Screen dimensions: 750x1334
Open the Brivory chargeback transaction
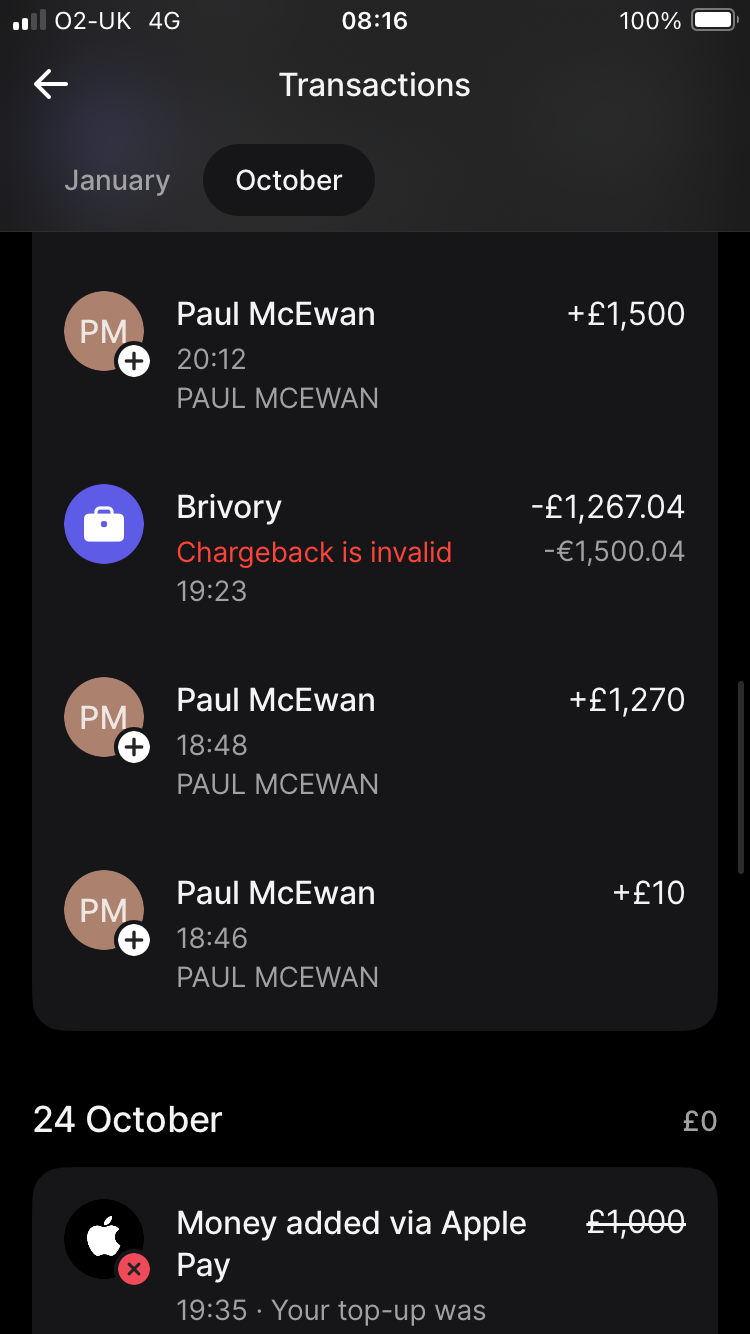pos(375,547)
